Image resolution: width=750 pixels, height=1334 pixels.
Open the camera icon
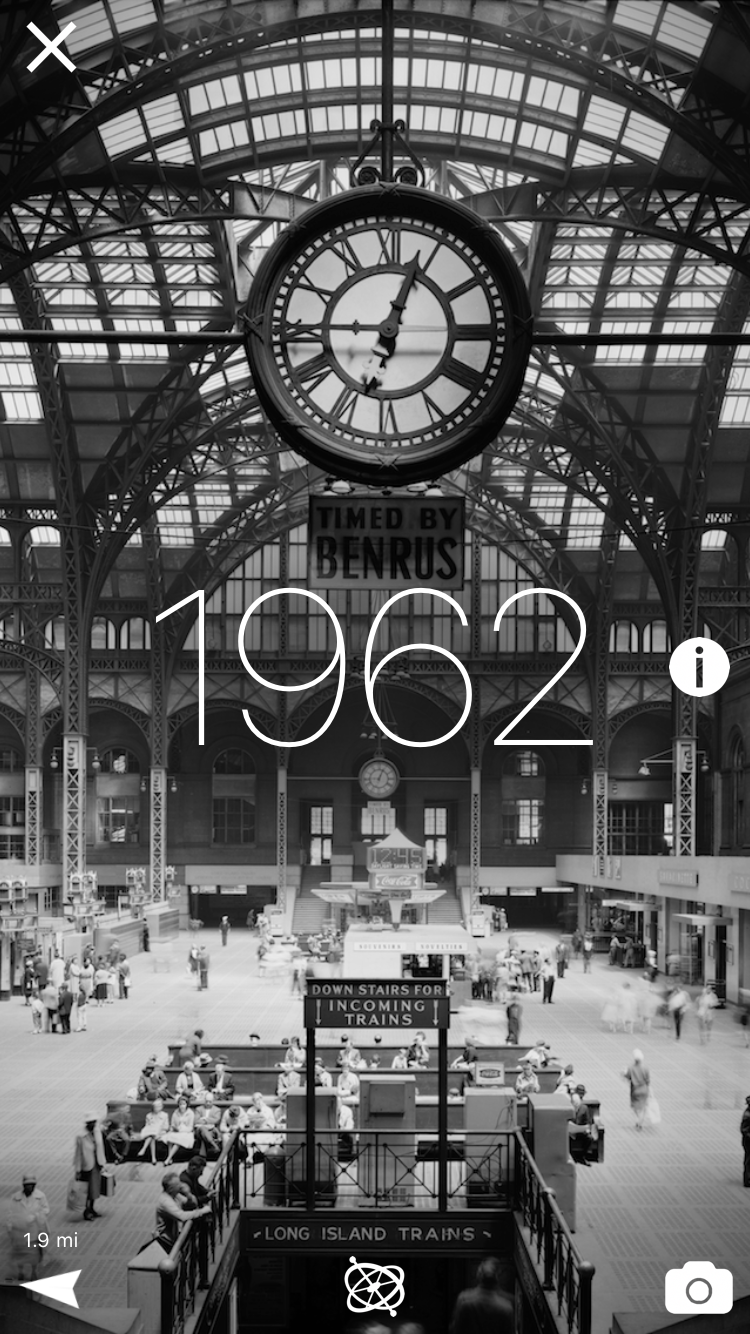coord(698,1289)
